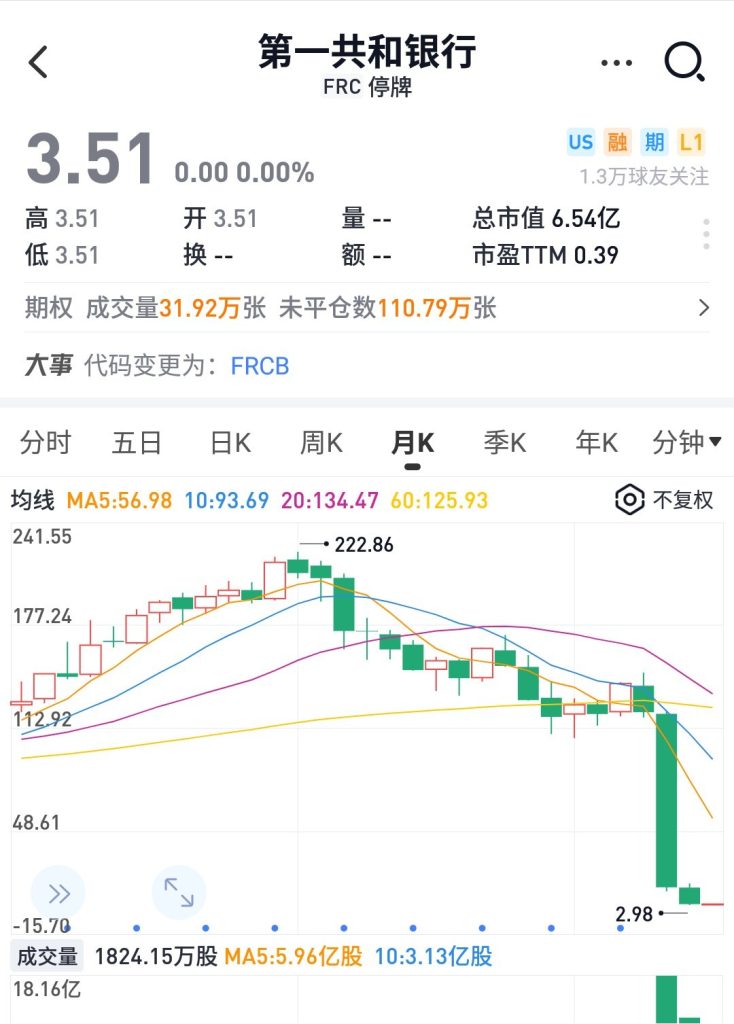The image size is (734, 1024).
Task: Toggle the 融 margin trading badge
Action: (x=618, y=143)
